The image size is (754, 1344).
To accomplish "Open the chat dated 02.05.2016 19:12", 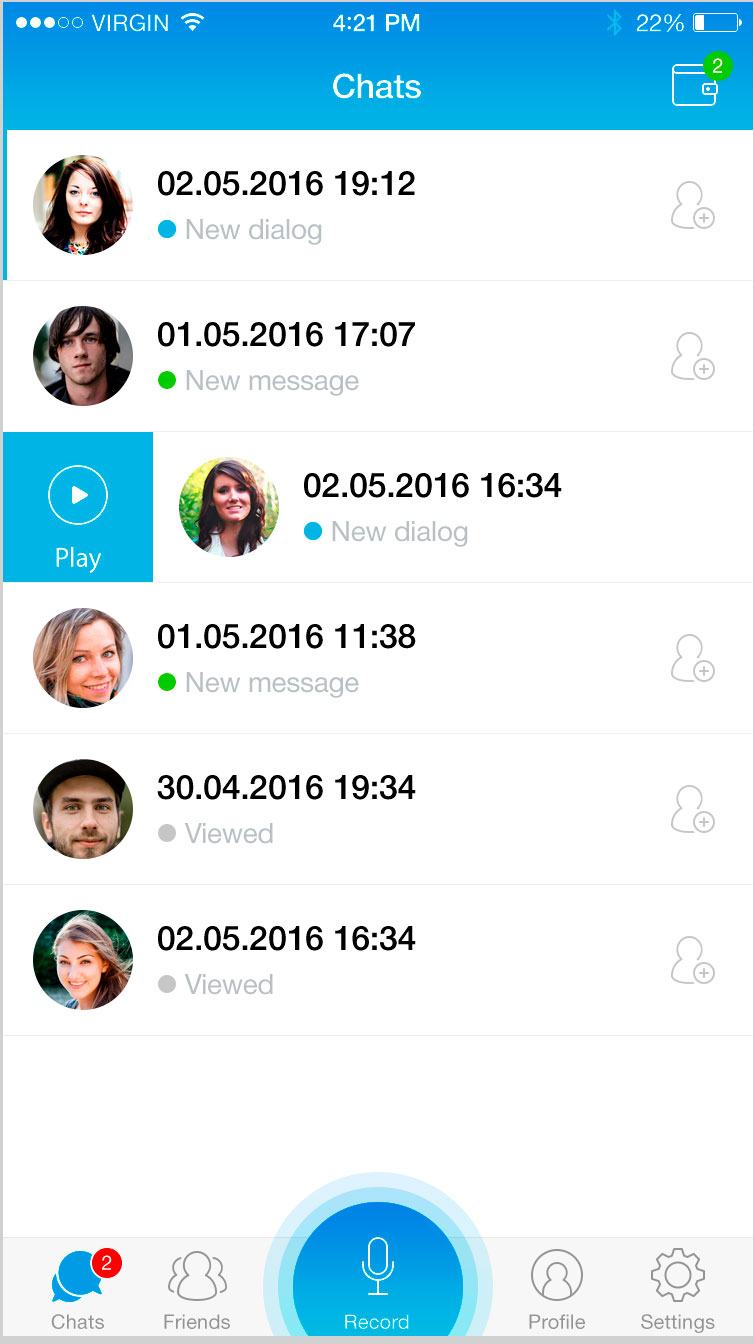I will click(x=378, y=205).
